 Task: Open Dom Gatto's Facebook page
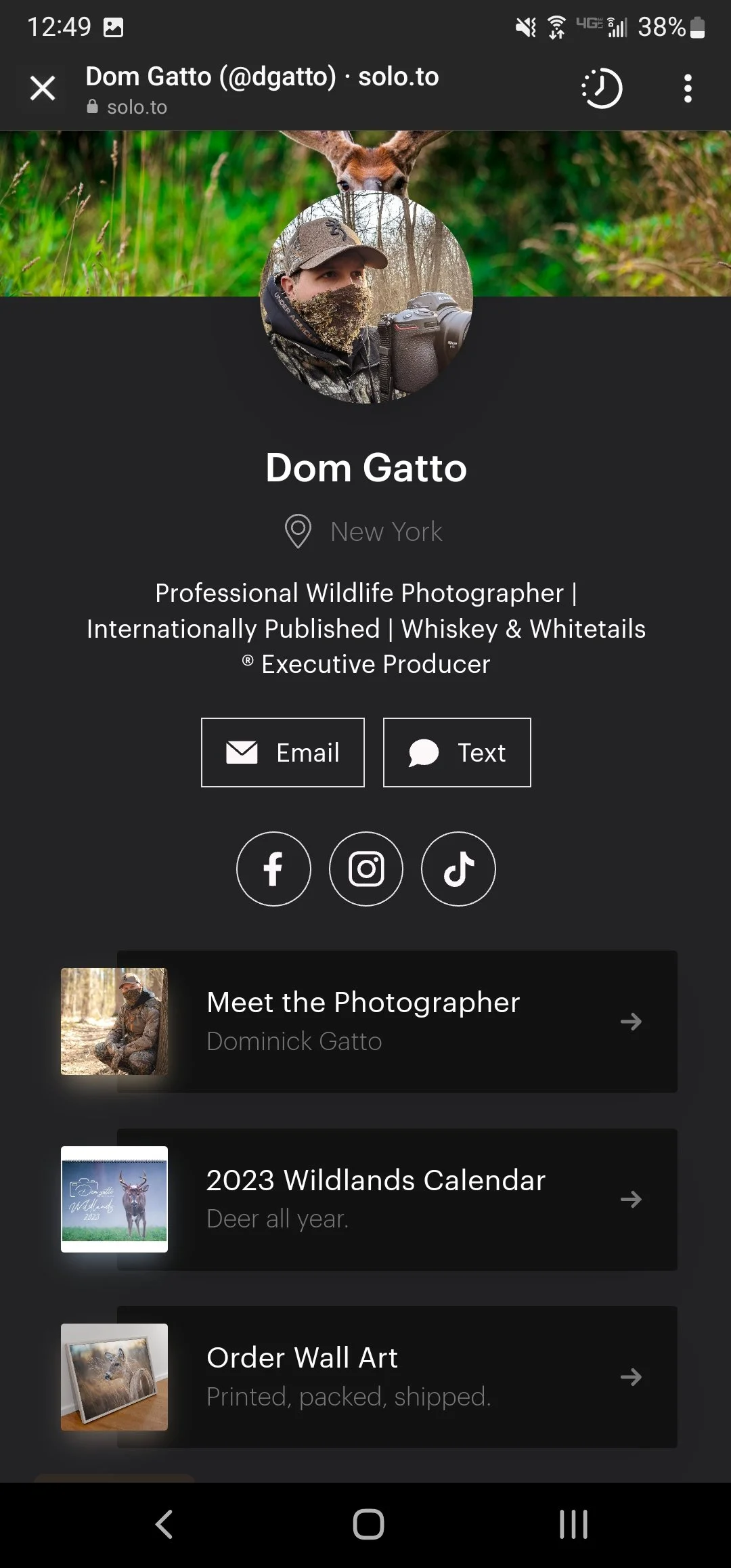[273, 869]
